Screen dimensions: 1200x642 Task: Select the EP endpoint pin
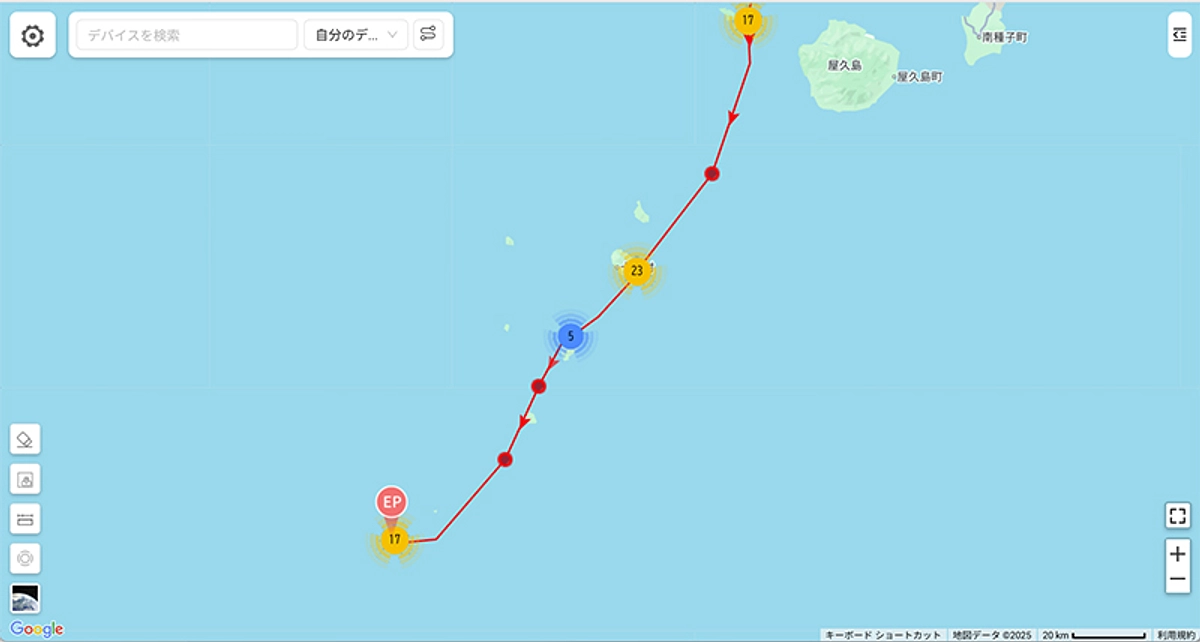391,501
